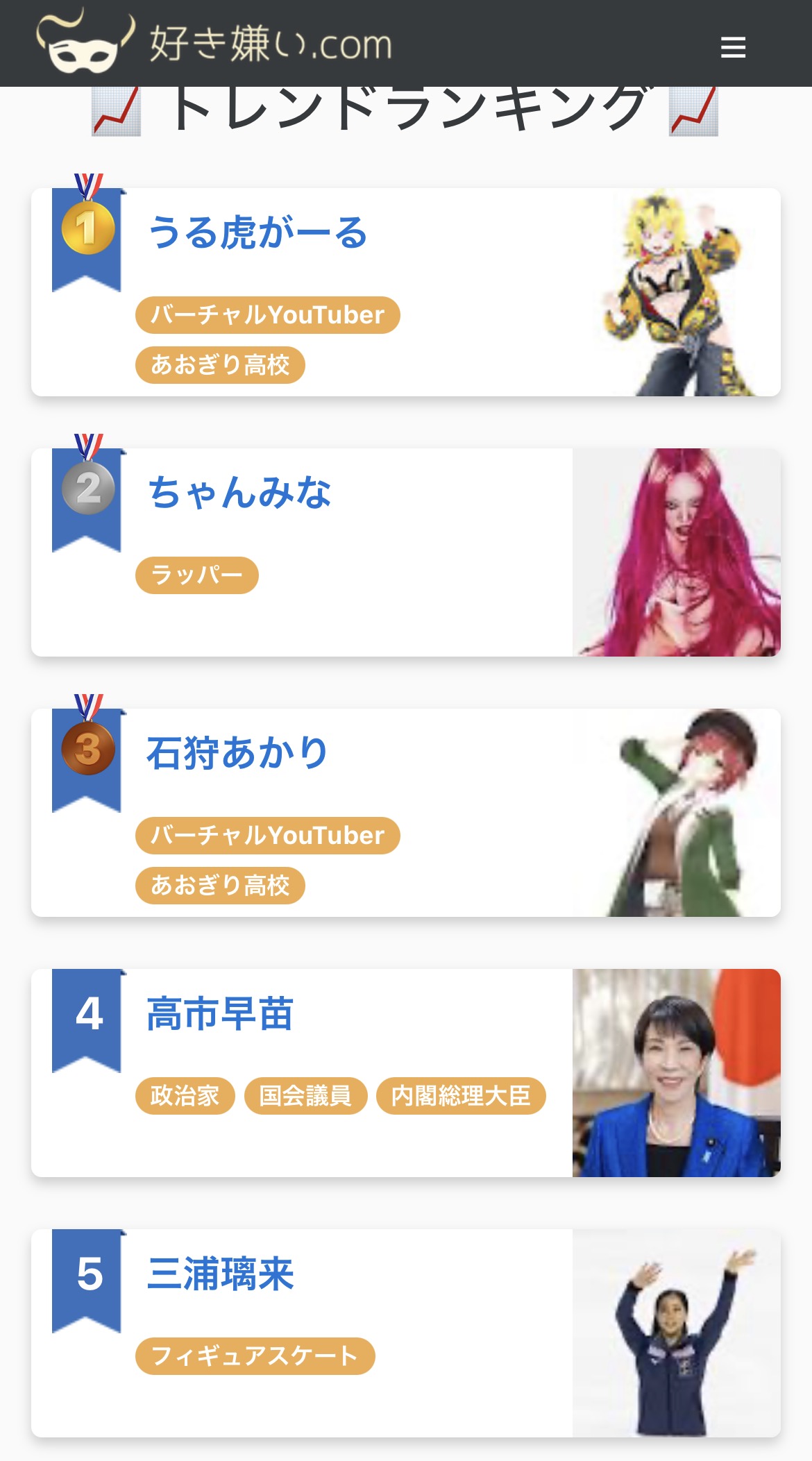Image resolution: width=812 pixels, height=1461 pixels.
Task: Select the ラッパー tag chip
Action: click(x=196, y=575)
